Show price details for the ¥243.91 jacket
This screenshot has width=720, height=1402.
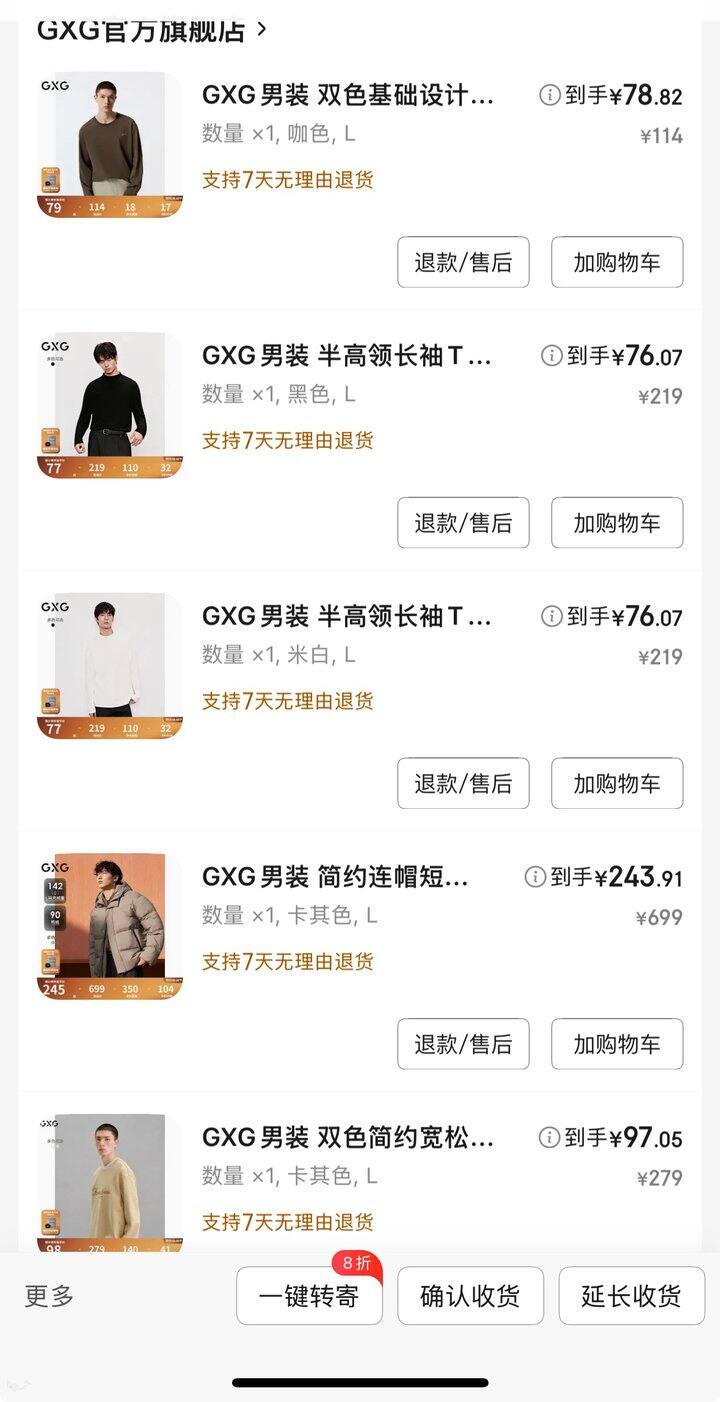[535, 877]
